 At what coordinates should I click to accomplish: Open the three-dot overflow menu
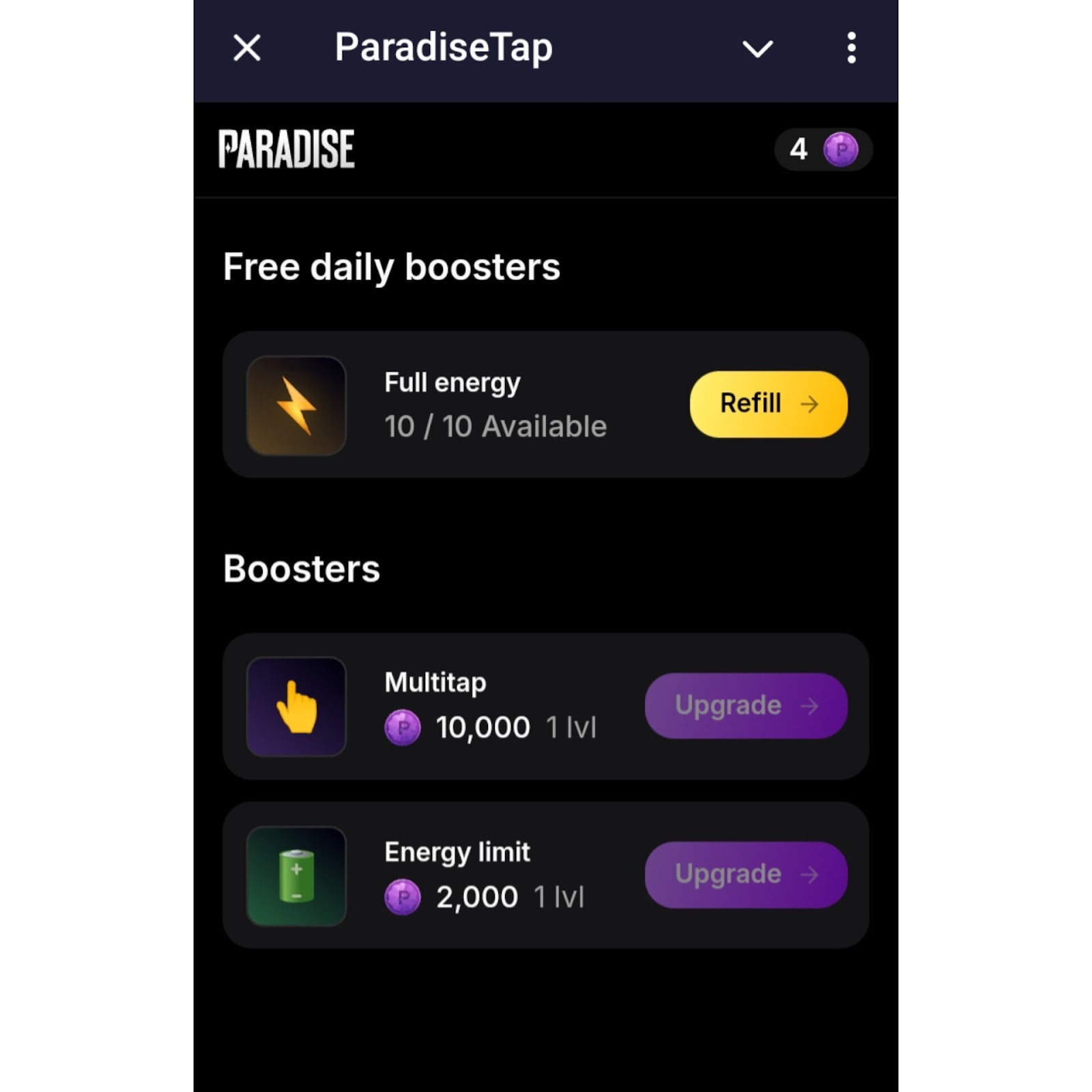tap(851, 48)
